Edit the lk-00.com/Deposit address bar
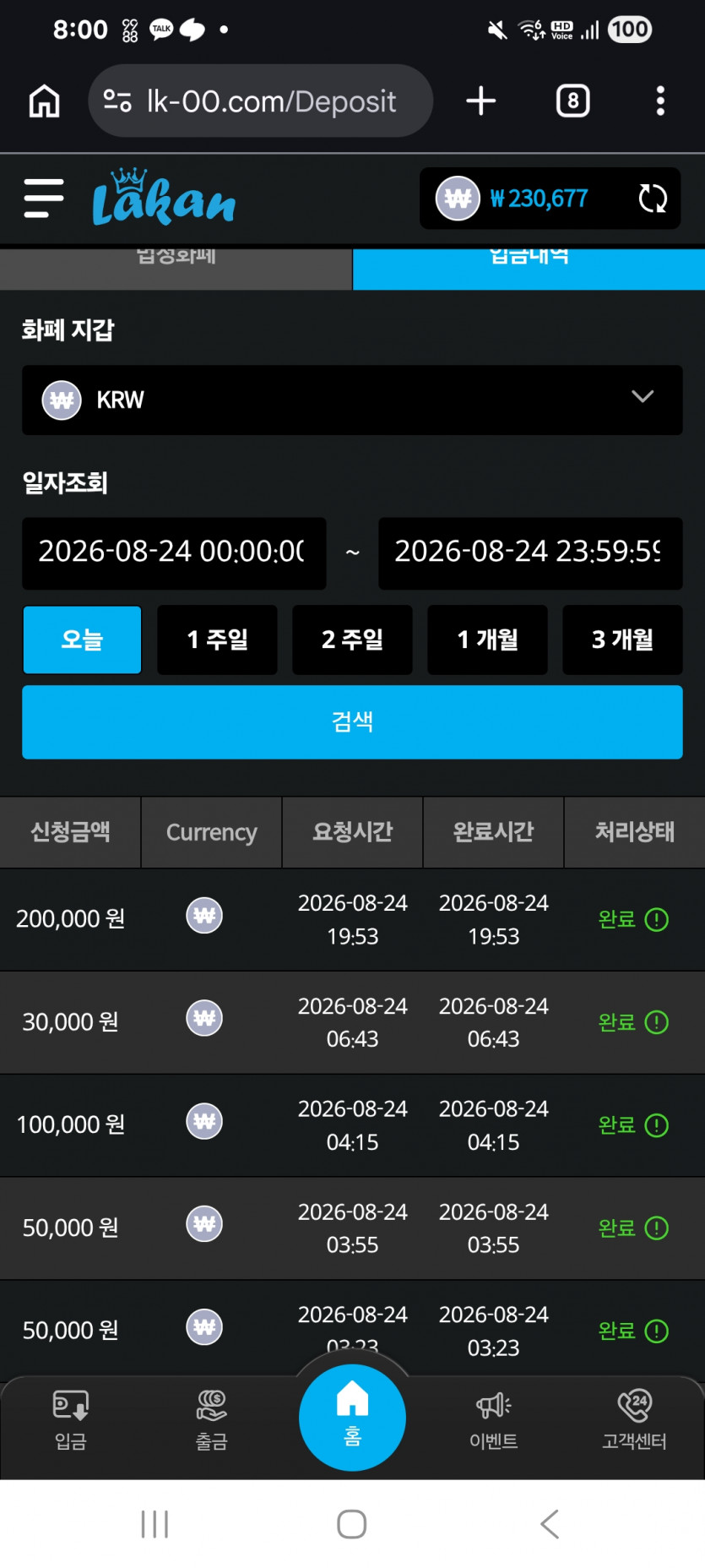Image resolution: width=705 pixels, height=1568 pixels. pos(261,101)
